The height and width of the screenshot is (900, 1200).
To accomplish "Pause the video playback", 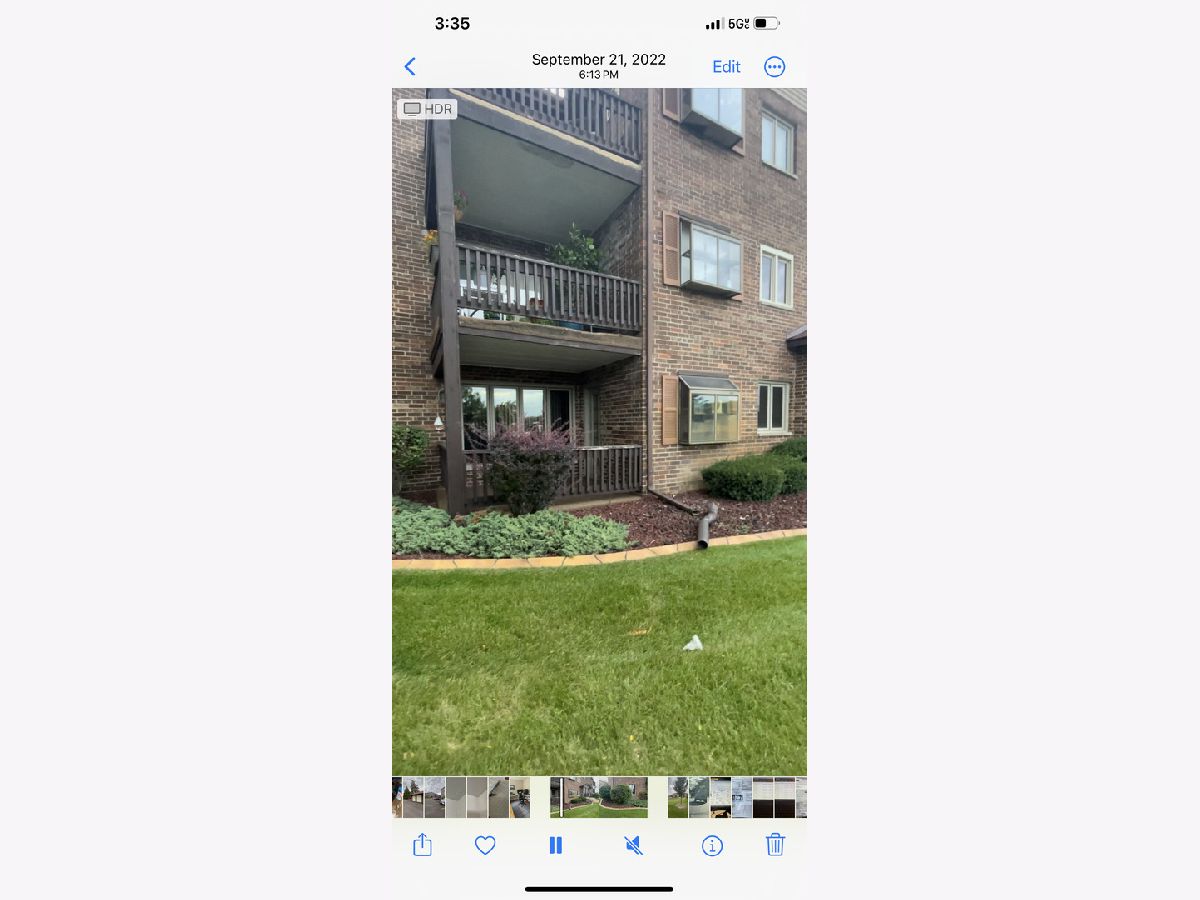I will [x=556, y=846].
